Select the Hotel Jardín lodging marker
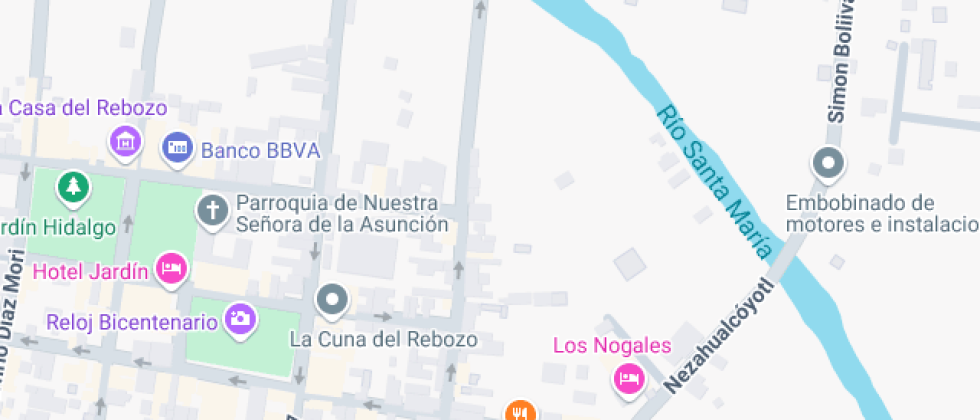The height and width of the screenshot is (420, 980). (x=172, y=268)
